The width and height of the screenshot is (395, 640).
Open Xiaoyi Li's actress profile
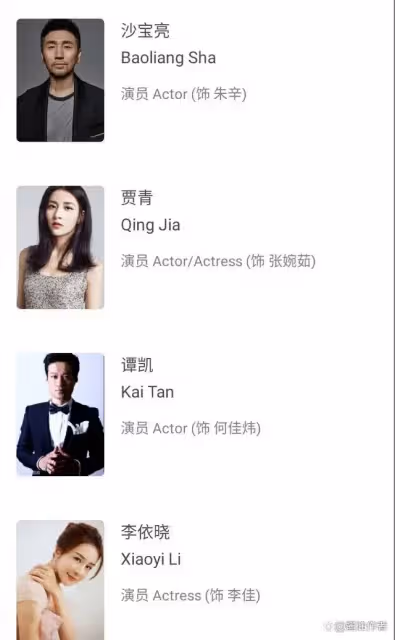pos(198,578)
